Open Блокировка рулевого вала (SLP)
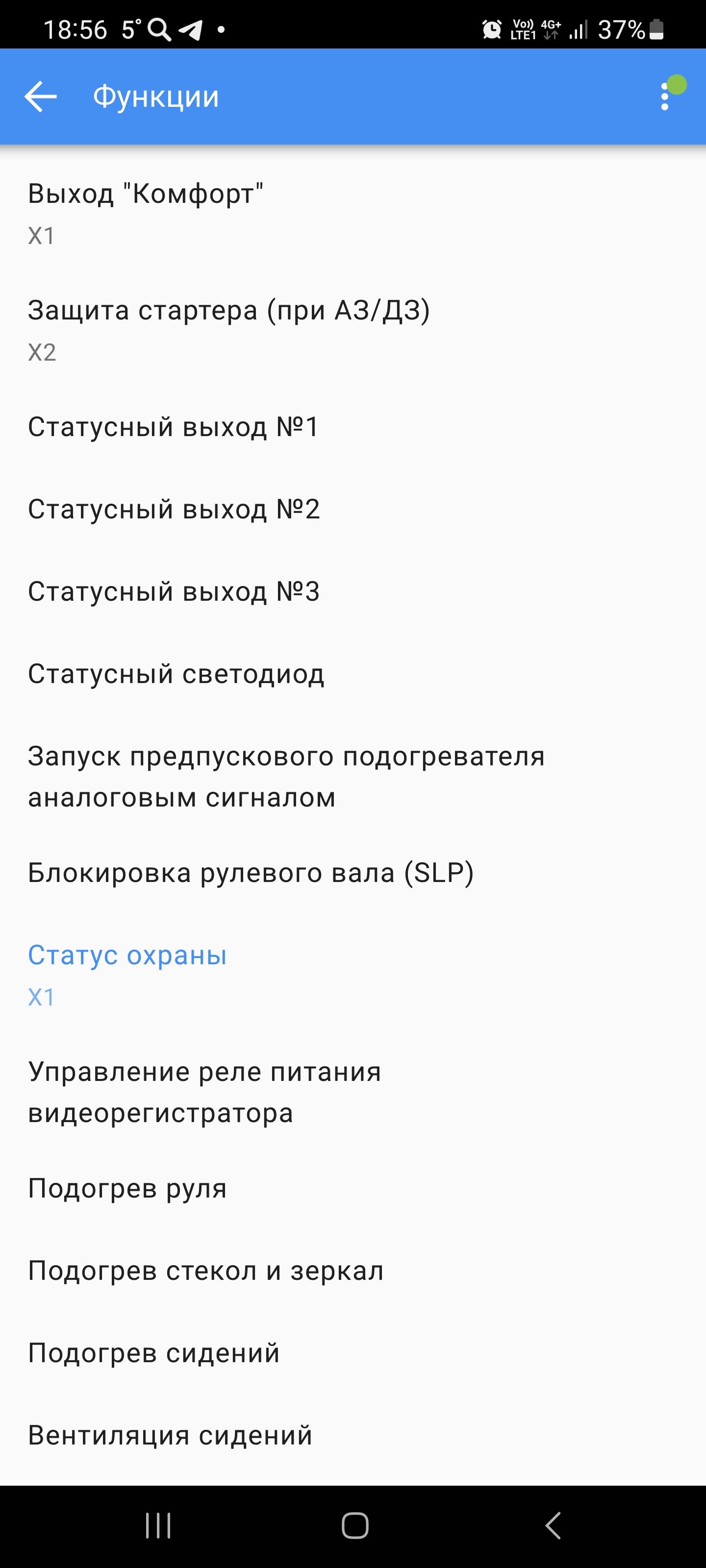706x1568 pixels. point(251,872)
